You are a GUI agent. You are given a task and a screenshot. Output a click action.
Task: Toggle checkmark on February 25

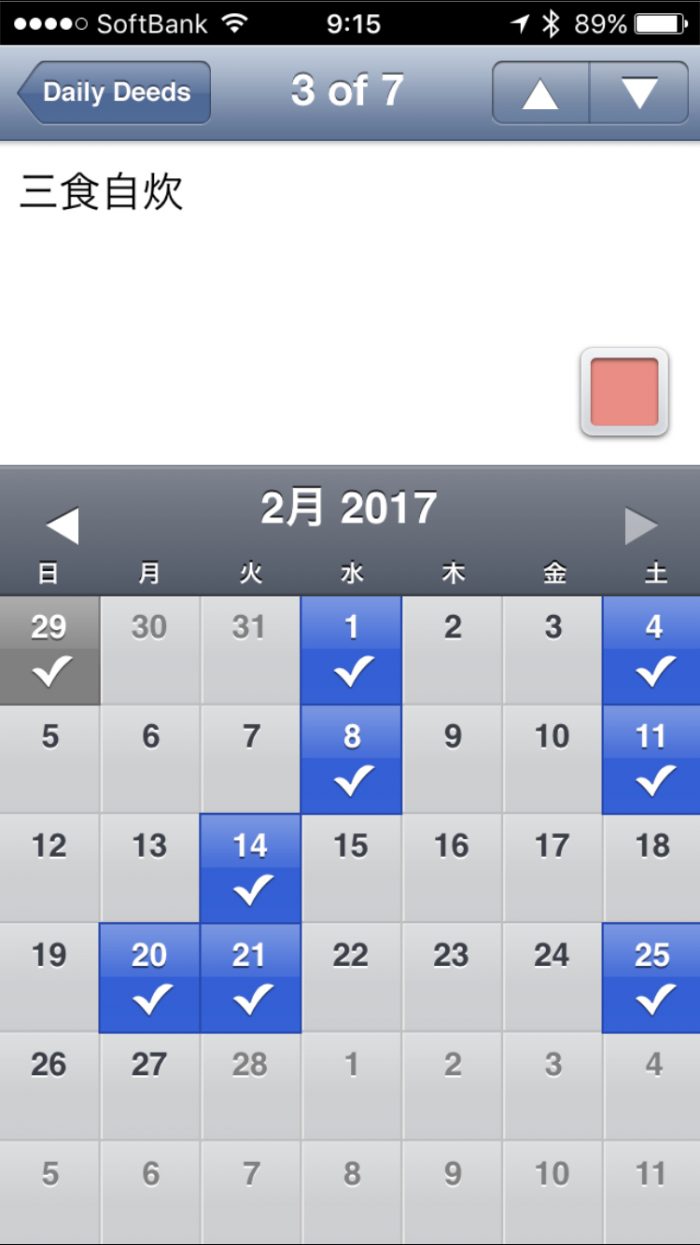click(652, 978)
